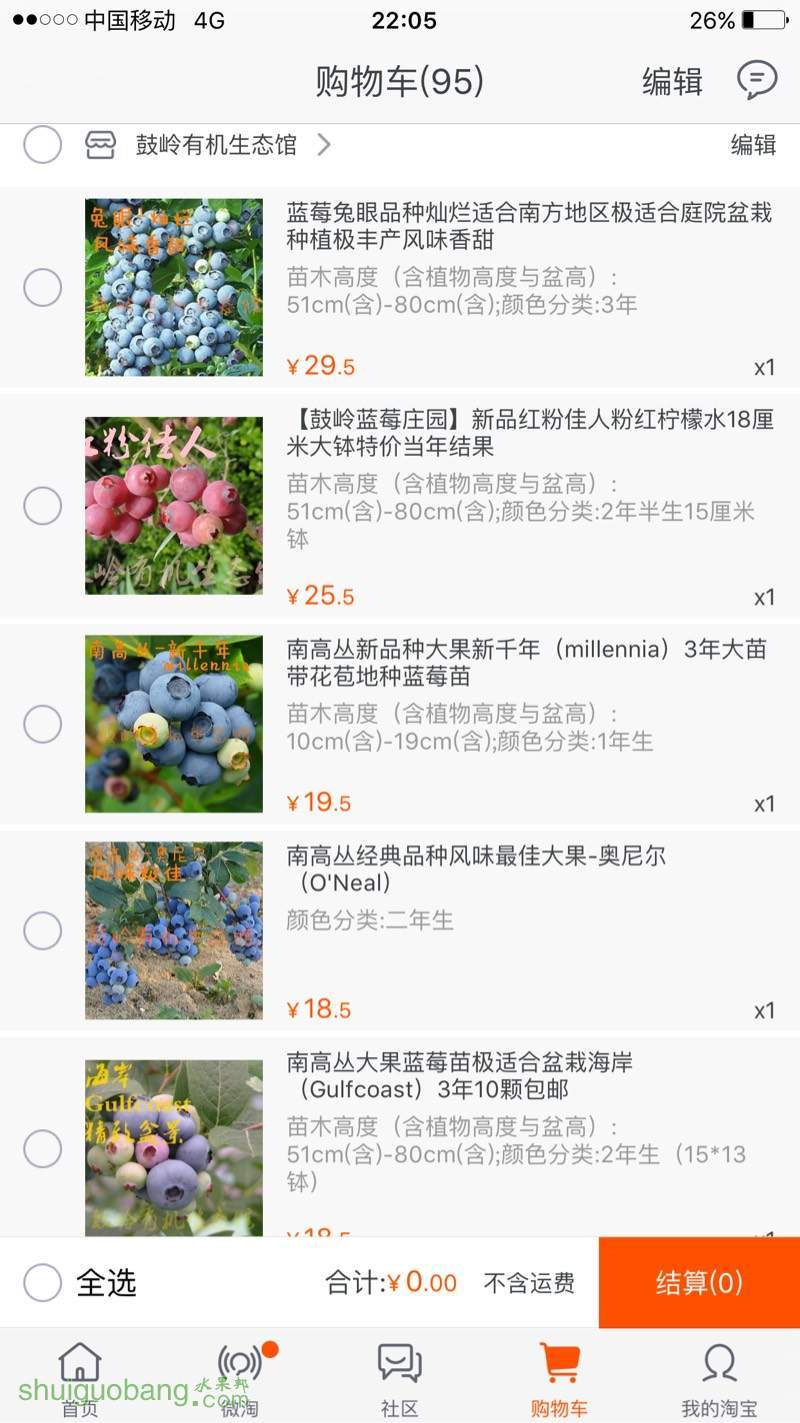Open the 红粉佳人 product image

coord(174,505)
